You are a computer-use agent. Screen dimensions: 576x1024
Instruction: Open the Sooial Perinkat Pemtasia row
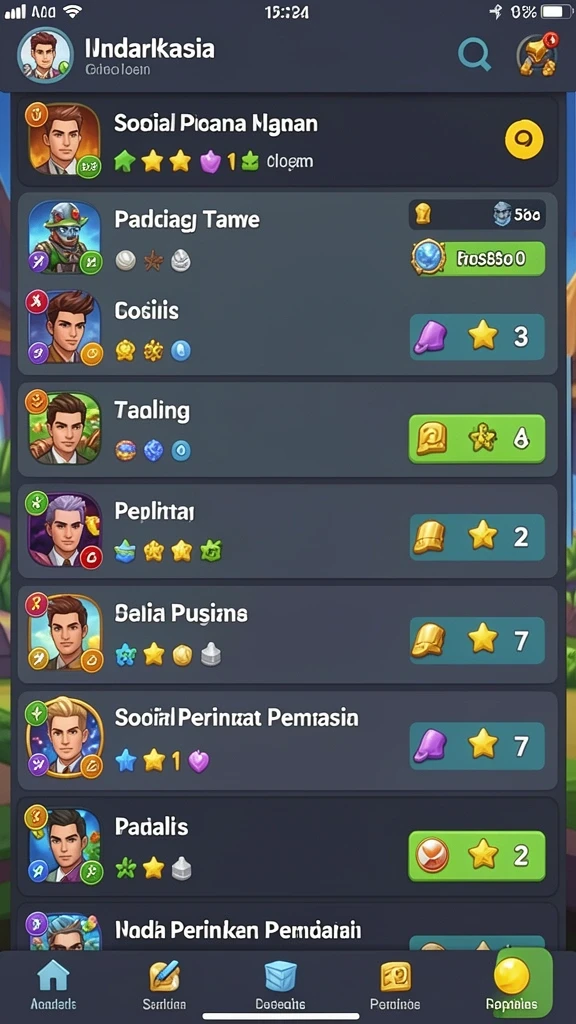(287, 741)
